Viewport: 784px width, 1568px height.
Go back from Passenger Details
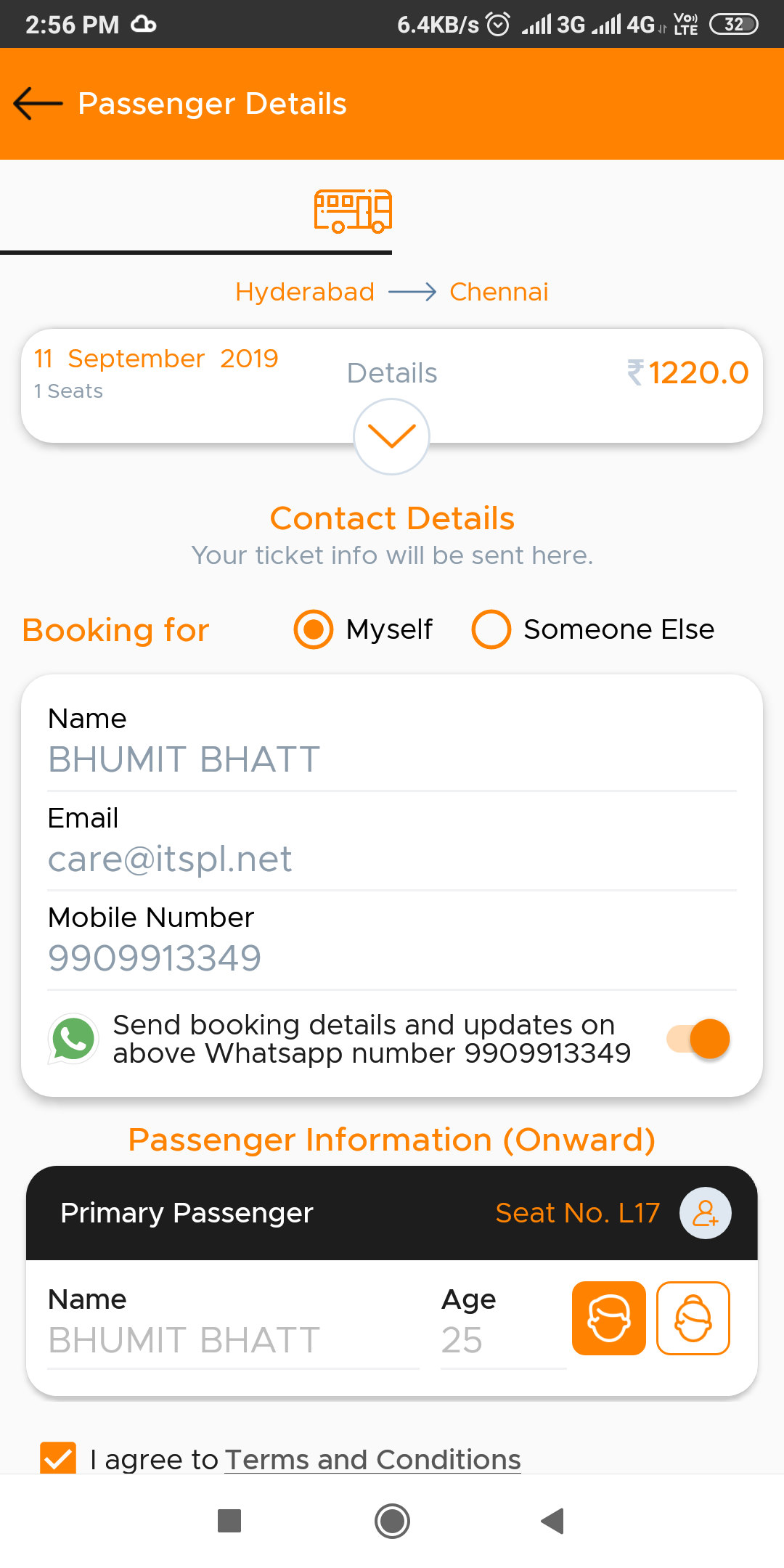click(38, 104)
